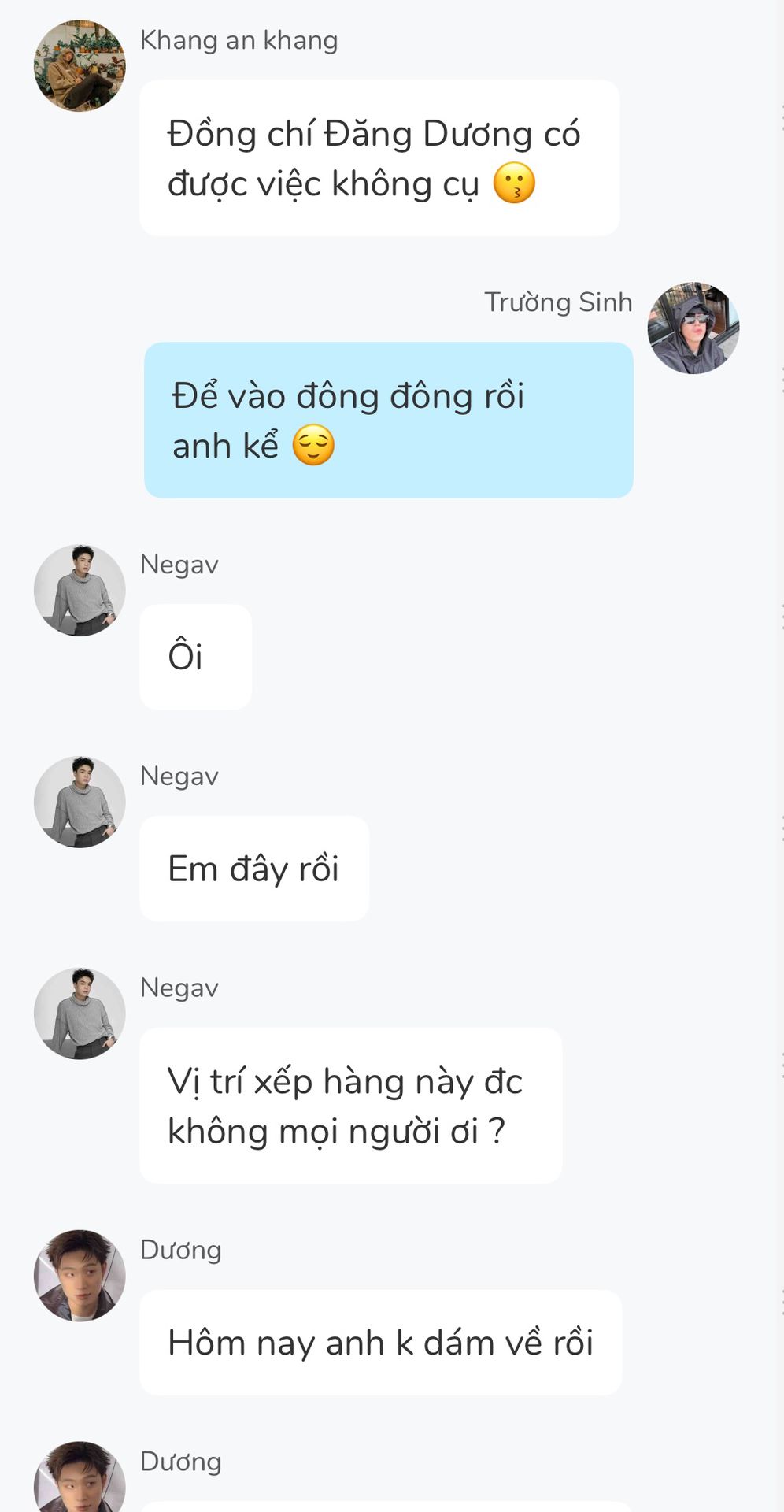Open Khang an khang's profile picture
784x1512 pixels.
pos(80,66)
